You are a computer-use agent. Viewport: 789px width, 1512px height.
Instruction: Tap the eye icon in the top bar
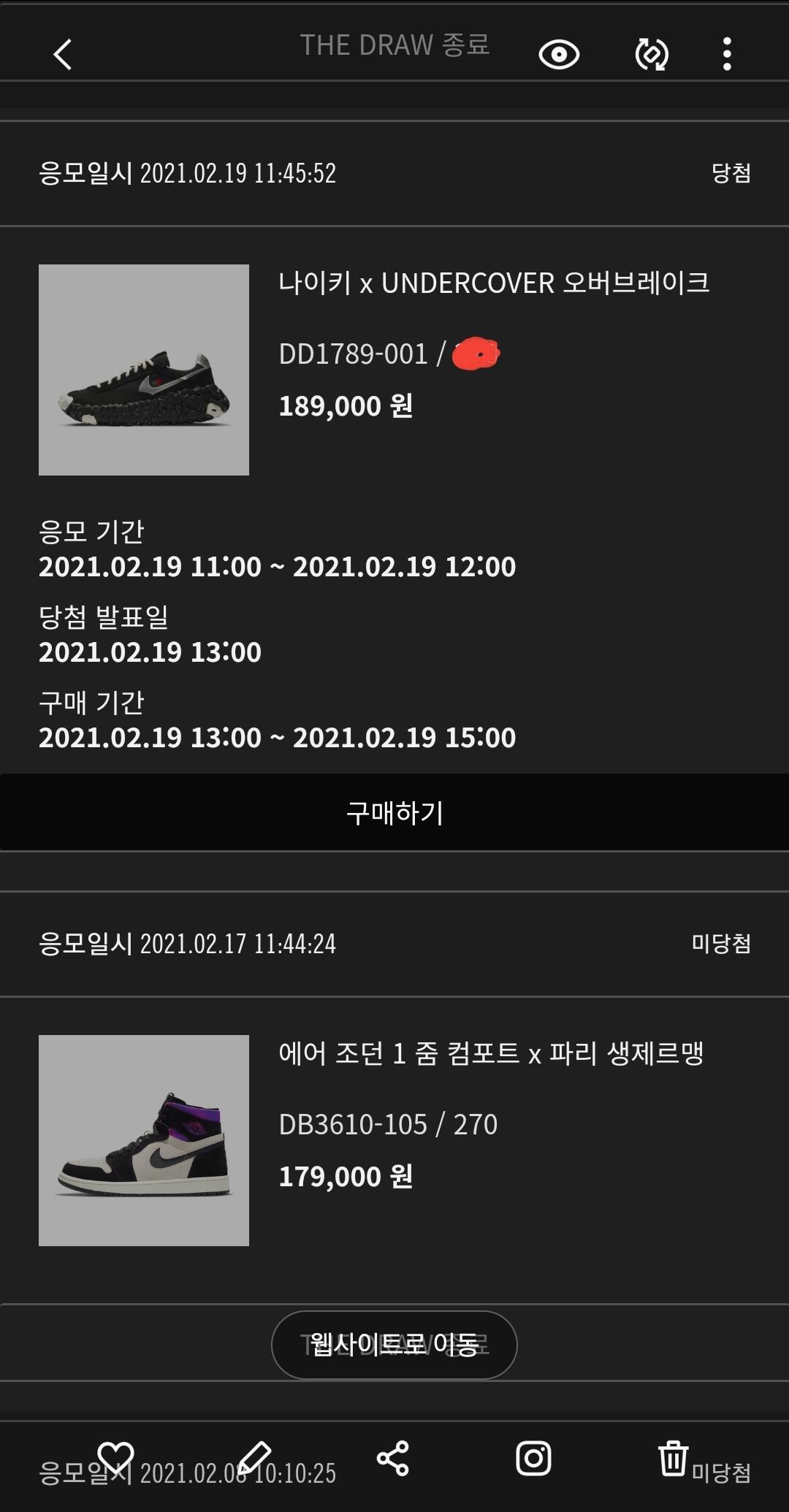click(559, 55)
